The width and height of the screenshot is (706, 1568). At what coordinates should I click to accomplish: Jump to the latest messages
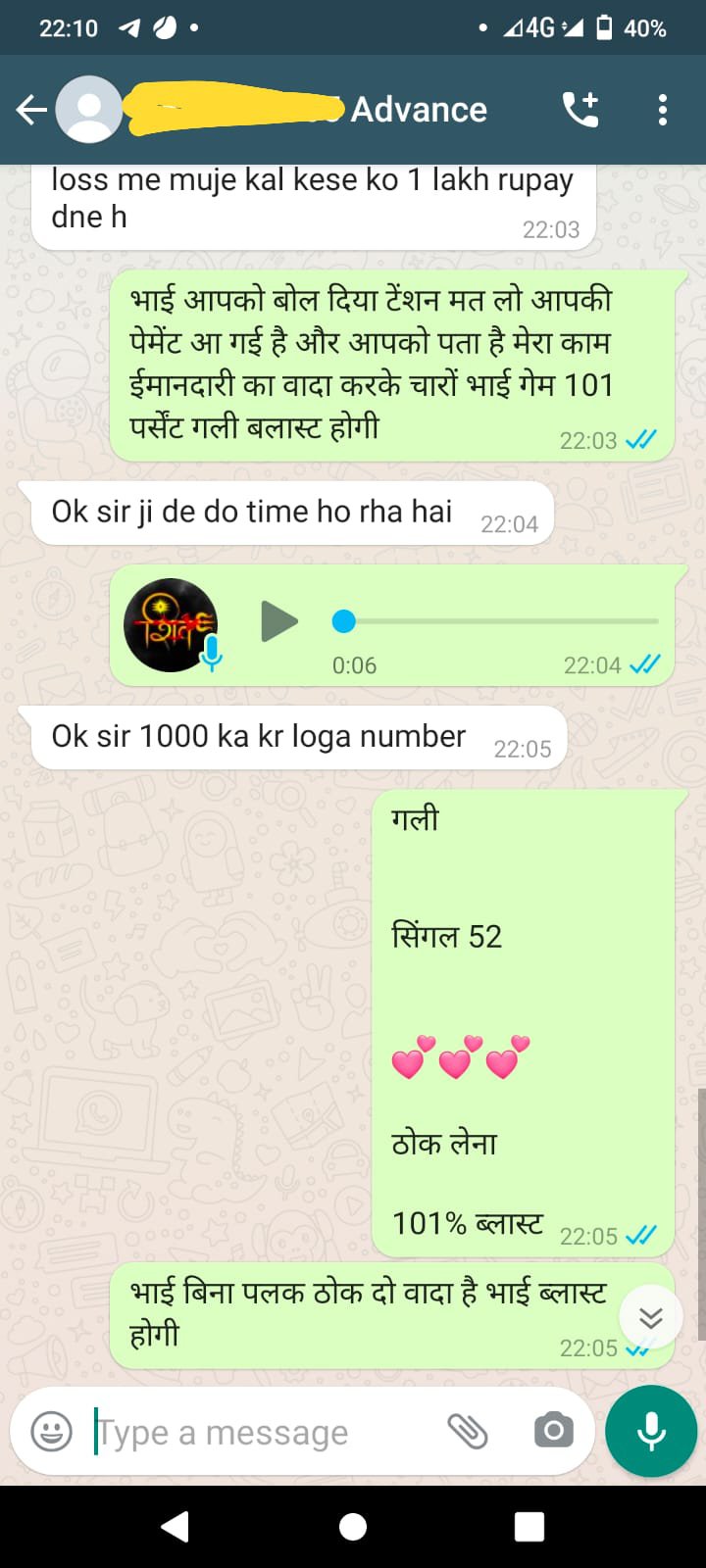coord(651,1318)
